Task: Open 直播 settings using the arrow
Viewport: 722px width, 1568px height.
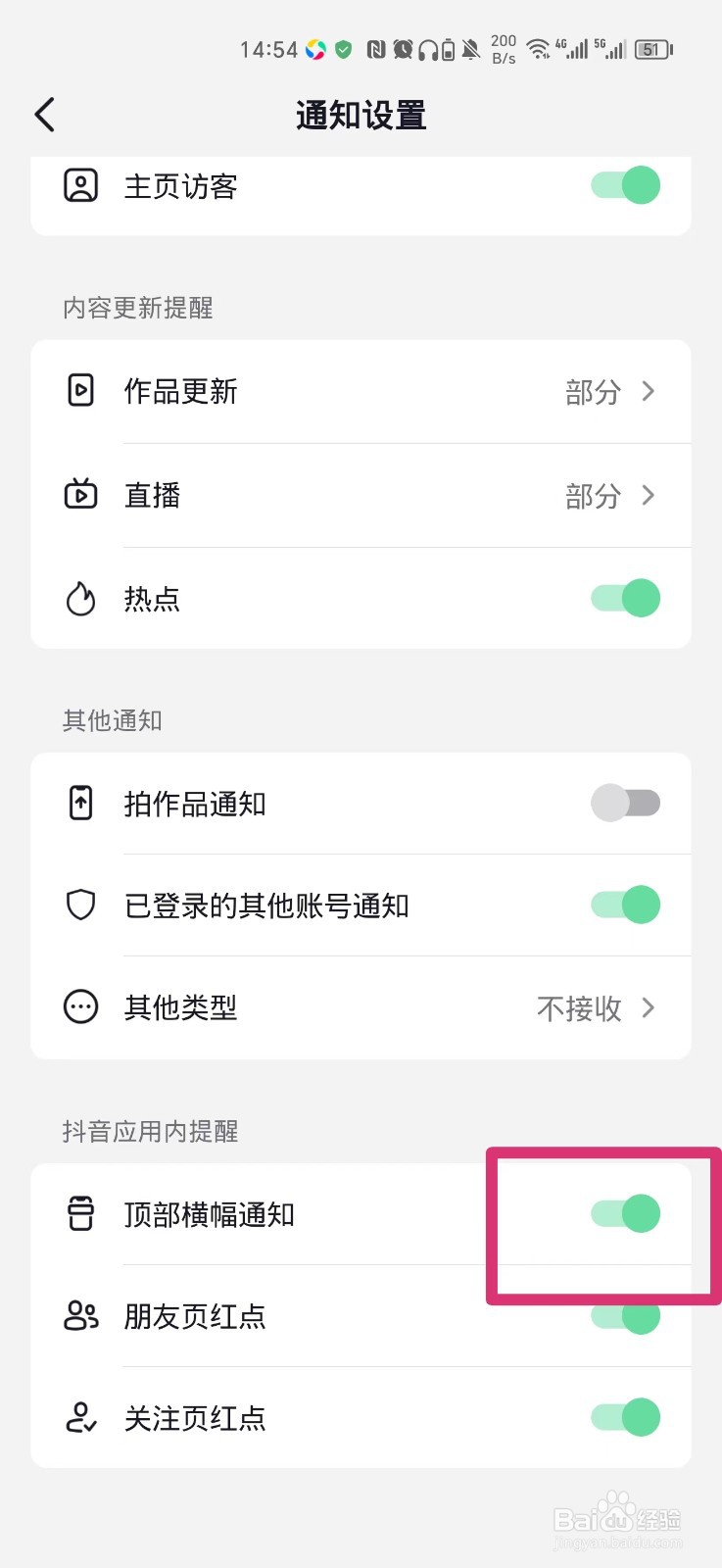Action: [x=648, y=495]
